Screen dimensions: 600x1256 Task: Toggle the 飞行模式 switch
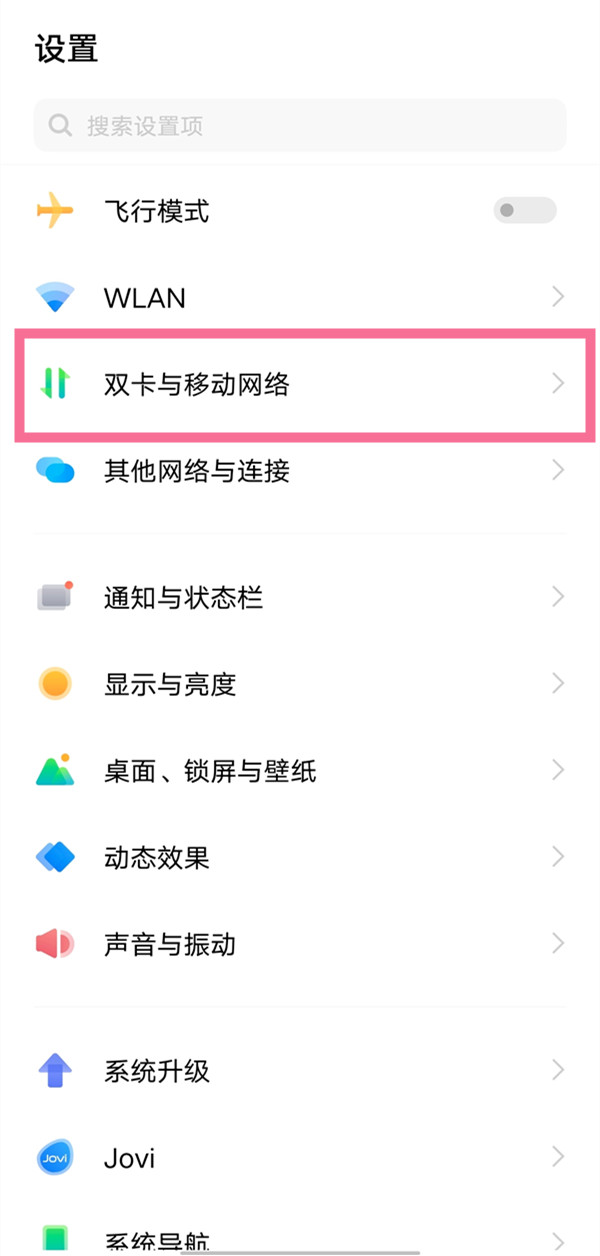click(524, 211)
